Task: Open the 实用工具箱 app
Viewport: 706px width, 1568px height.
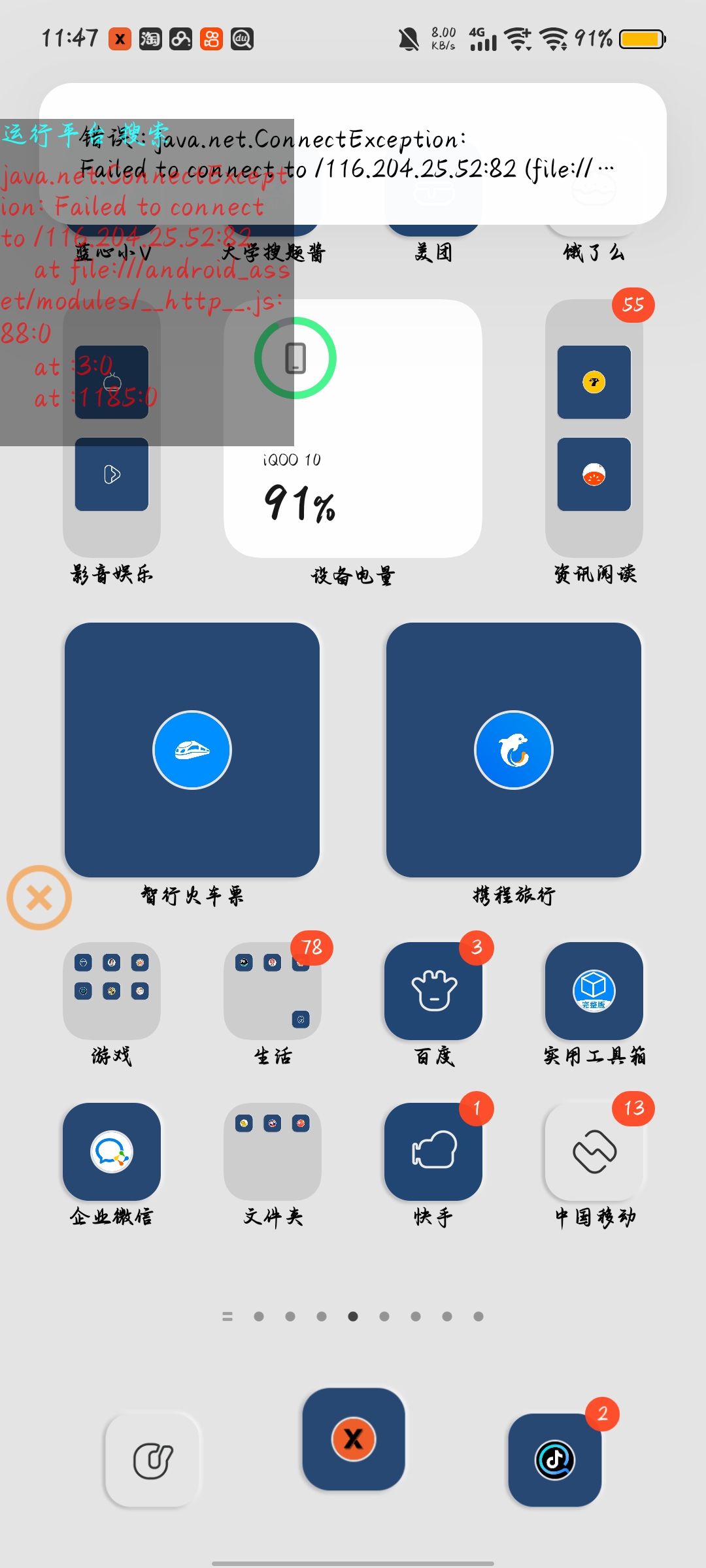Action: click(x=594, y=990)
